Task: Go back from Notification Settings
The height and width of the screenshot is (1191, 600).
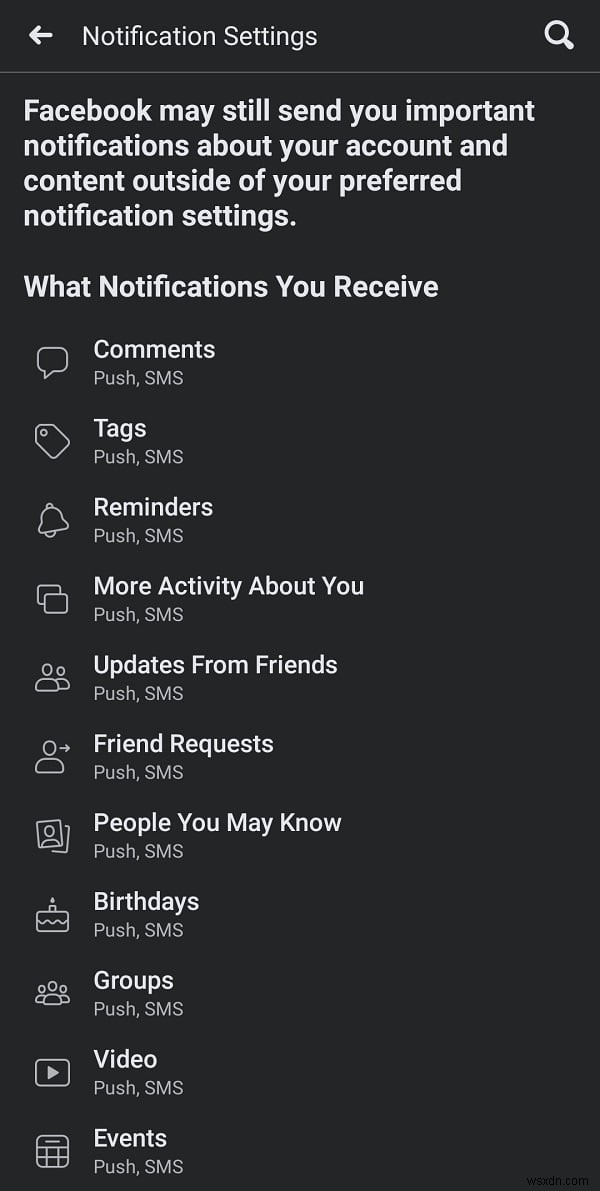Action: [41, 36]
